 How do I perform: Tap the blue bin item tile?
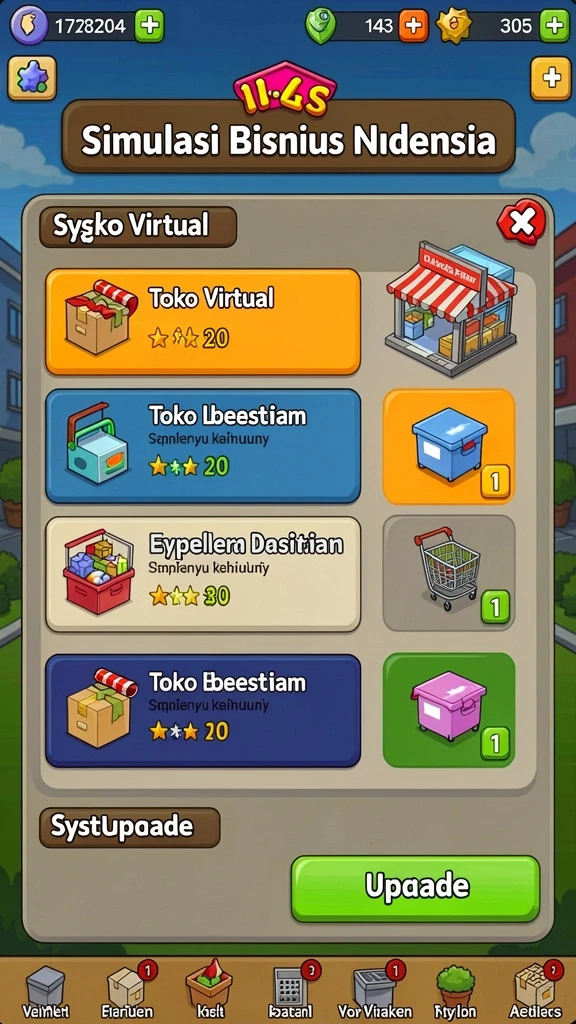449,447
